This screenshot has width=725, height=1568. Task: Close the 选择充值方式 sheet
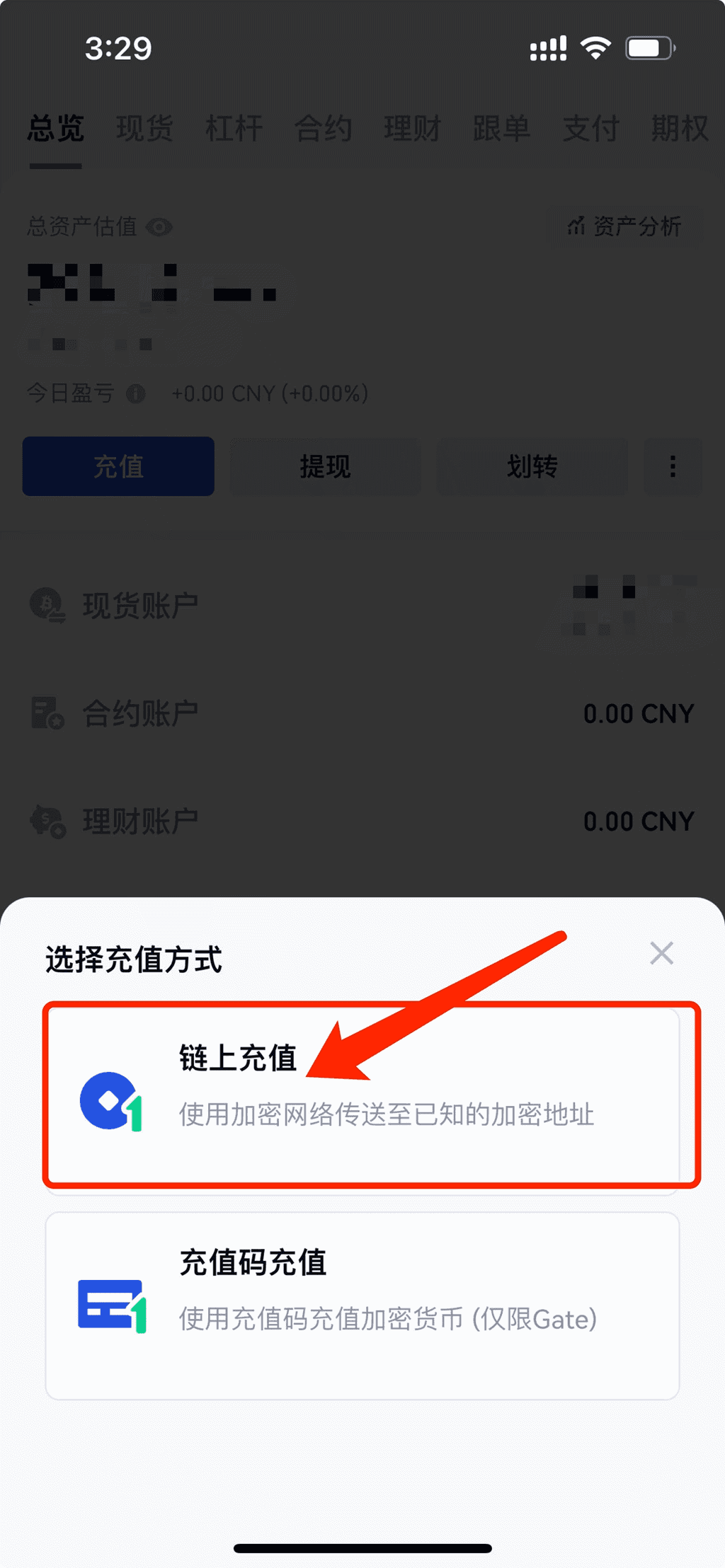click(661, 953)
